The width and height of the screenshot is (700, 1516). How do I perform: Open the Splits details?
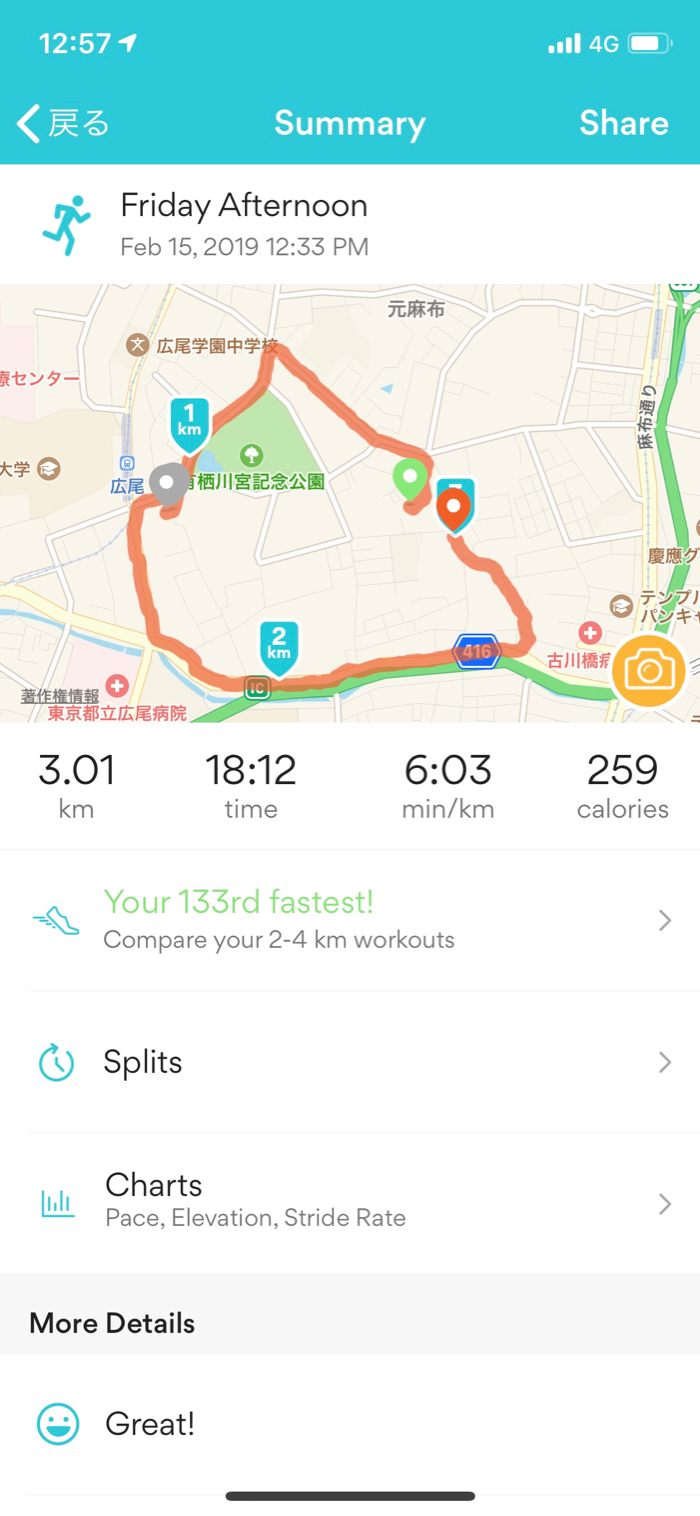point(350,1061)
